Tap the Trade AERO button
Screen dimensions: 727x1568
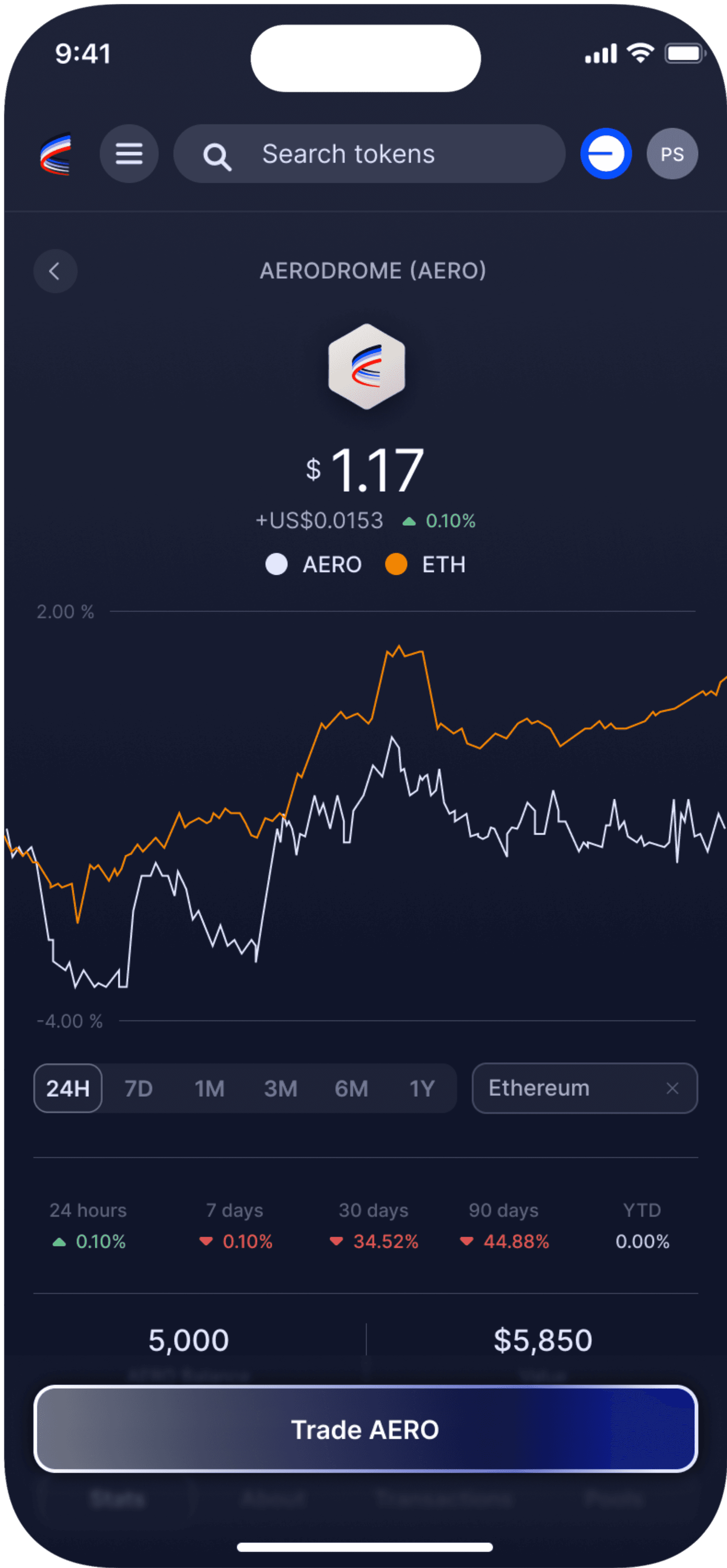[x=365, y=1429]
